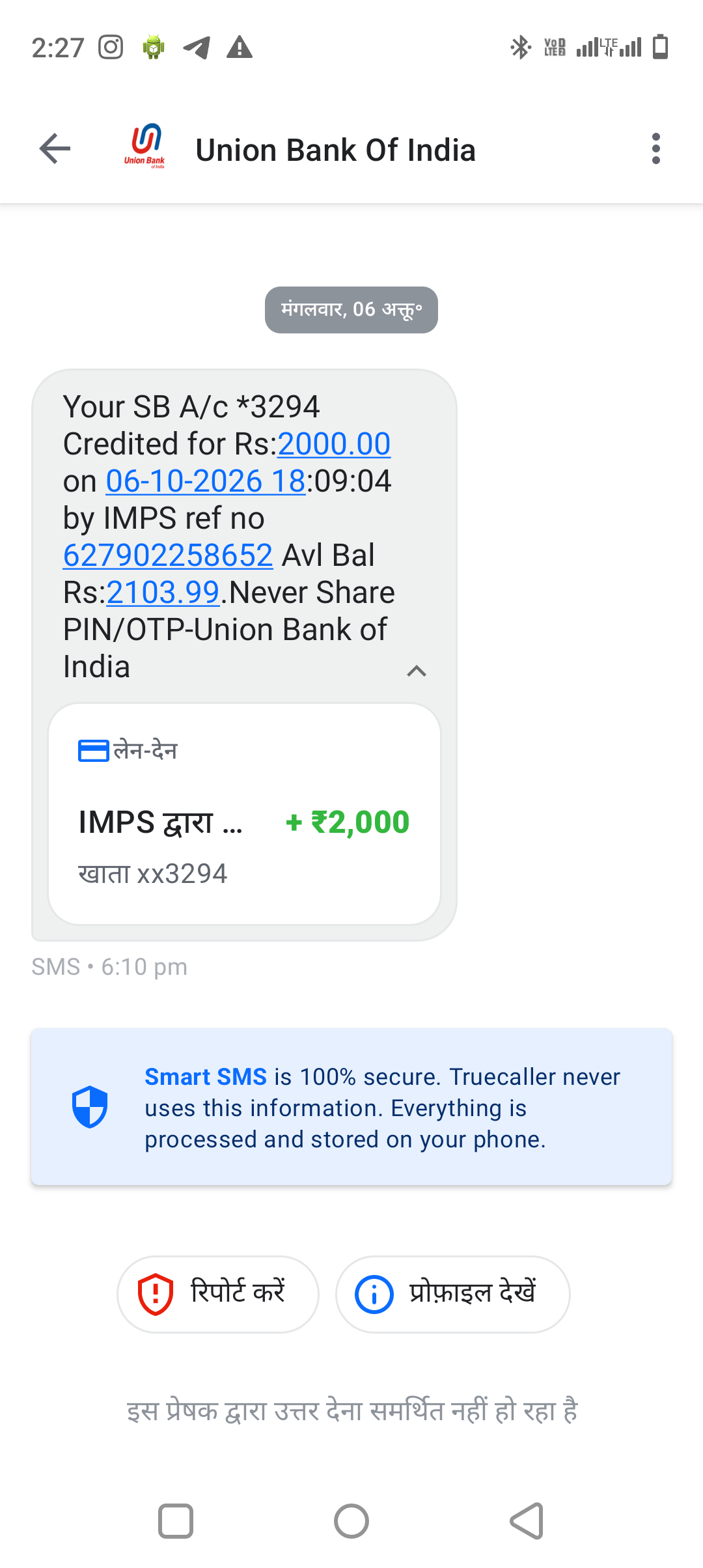Open the three-dot overflow menu
Image resolution: width=703 pixels, height=1568 pixels.
tap(655, 149)
